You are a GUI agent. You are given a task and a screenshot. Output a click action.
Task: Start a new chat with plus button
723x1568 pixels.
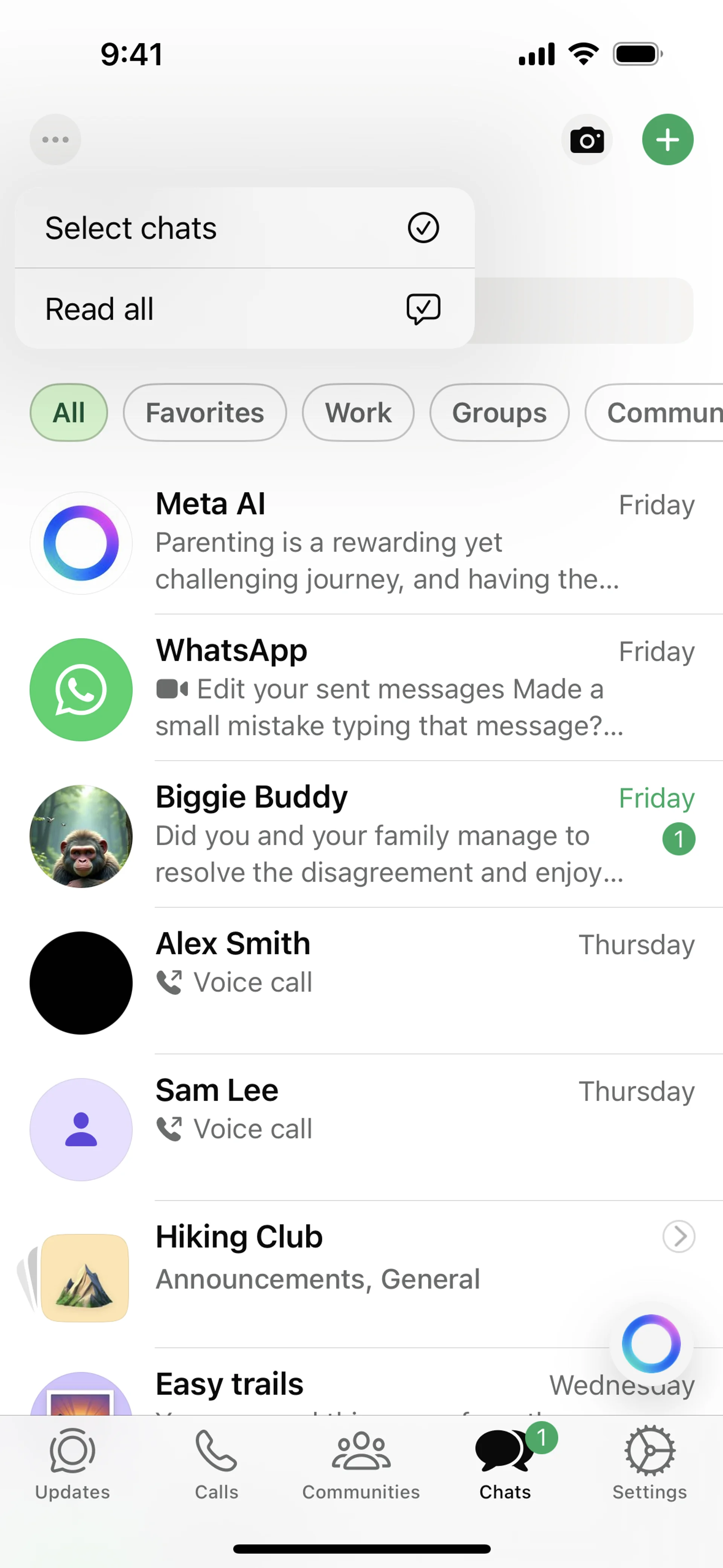tap(668, 140)
